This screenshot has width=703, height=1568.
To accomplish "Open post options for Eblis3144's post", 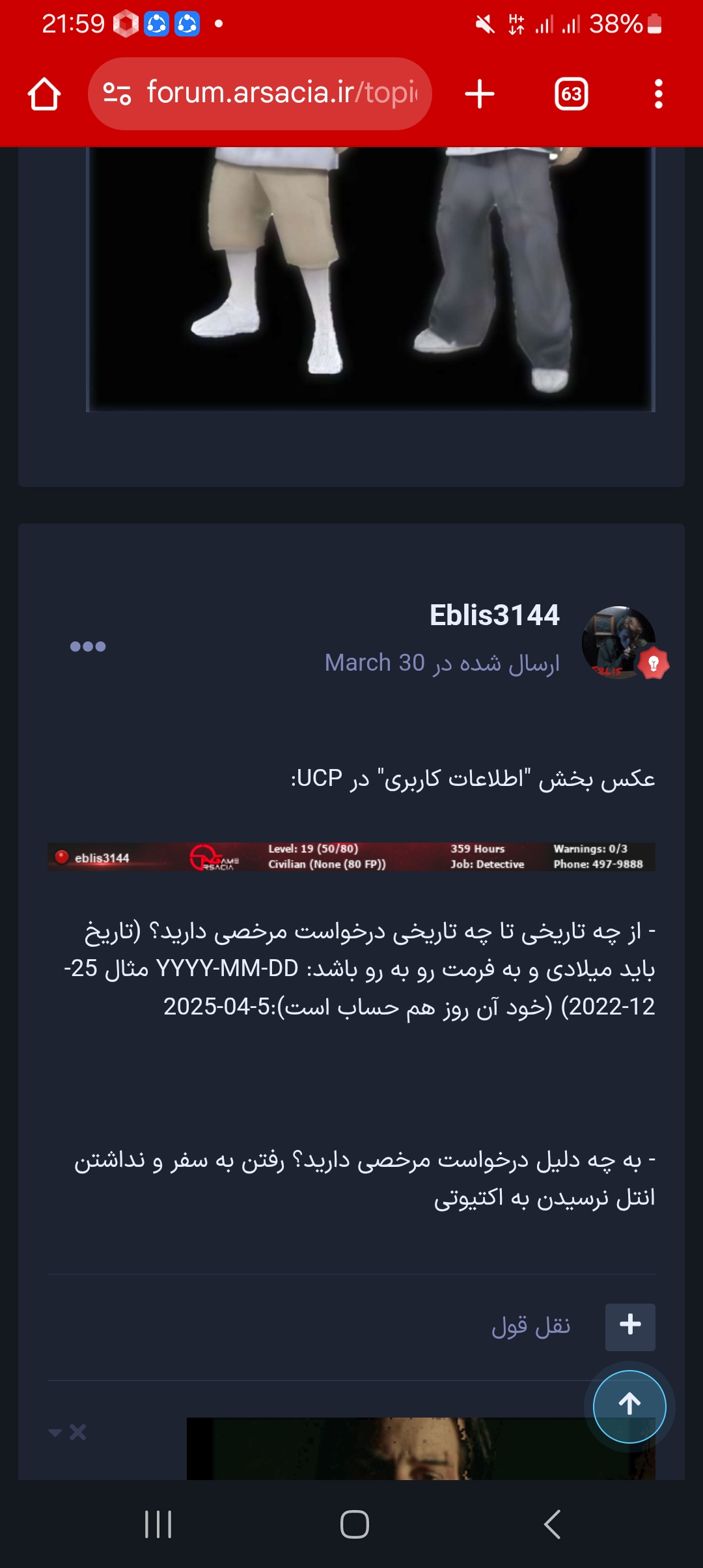I will (88, 647).
